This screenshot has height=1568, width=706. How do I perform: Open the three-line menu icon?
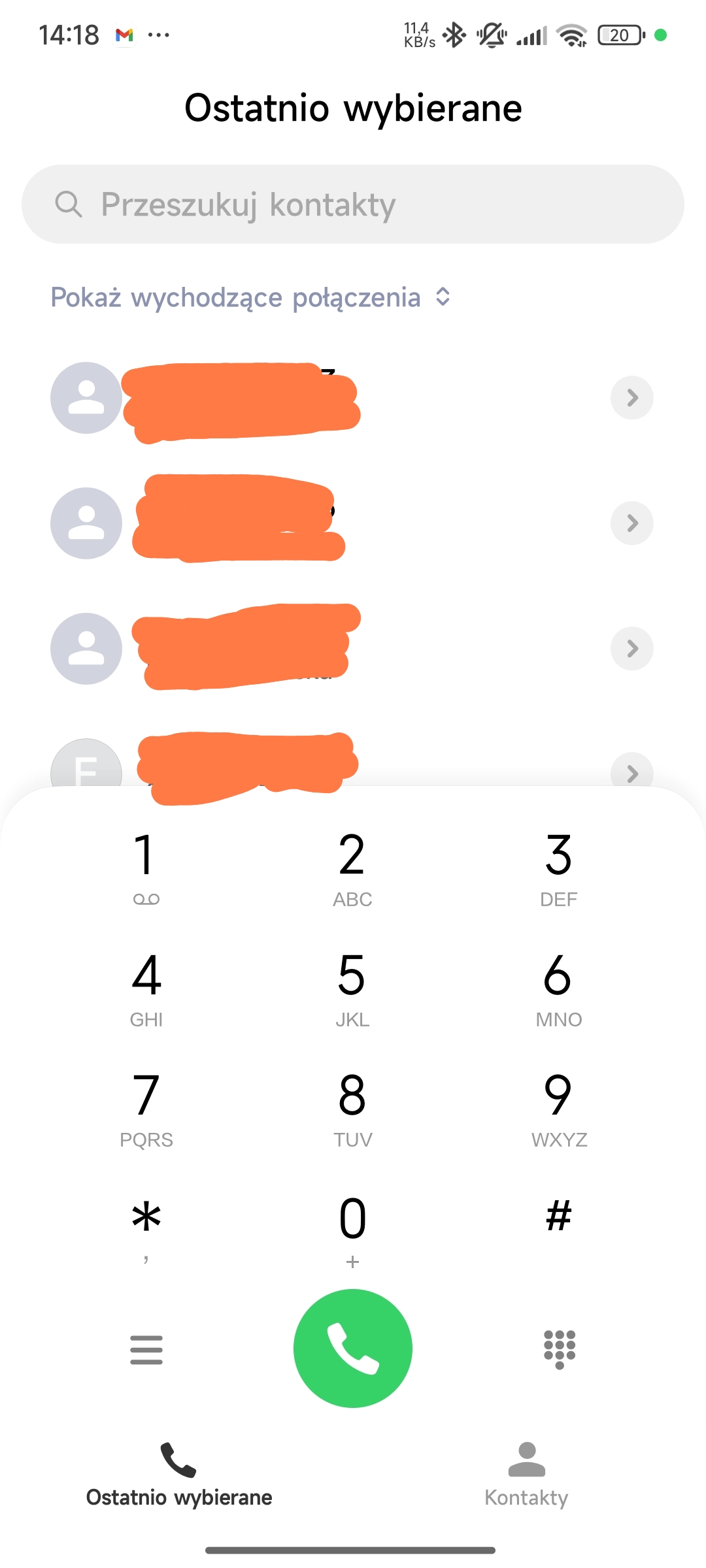146,1350
